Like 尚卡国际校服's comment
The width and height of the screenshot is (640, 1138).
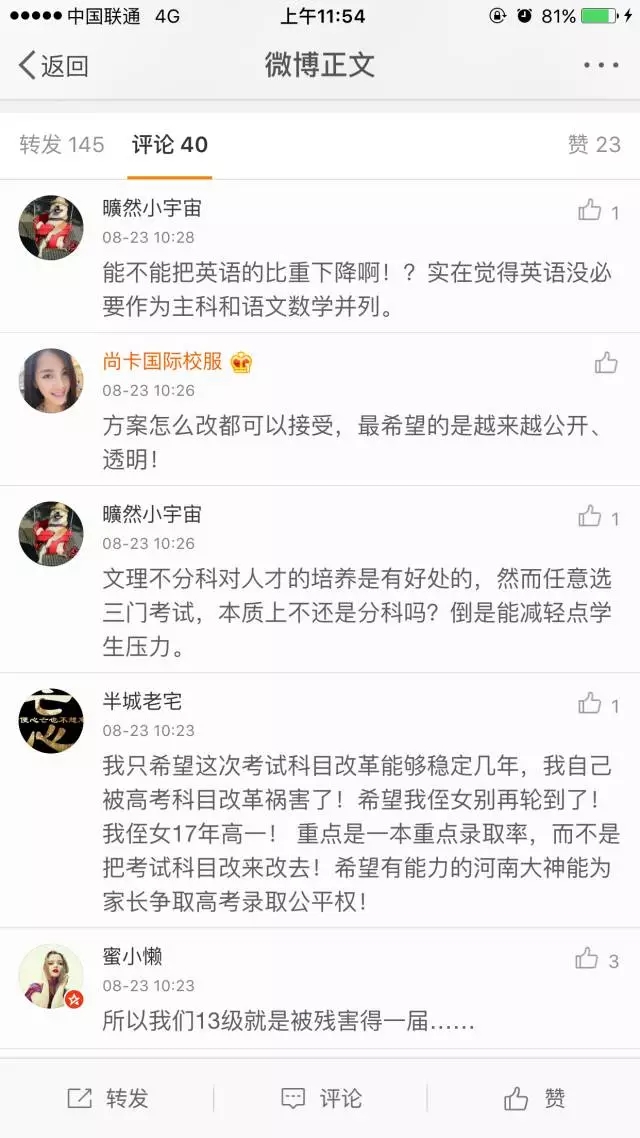[605, 363]
